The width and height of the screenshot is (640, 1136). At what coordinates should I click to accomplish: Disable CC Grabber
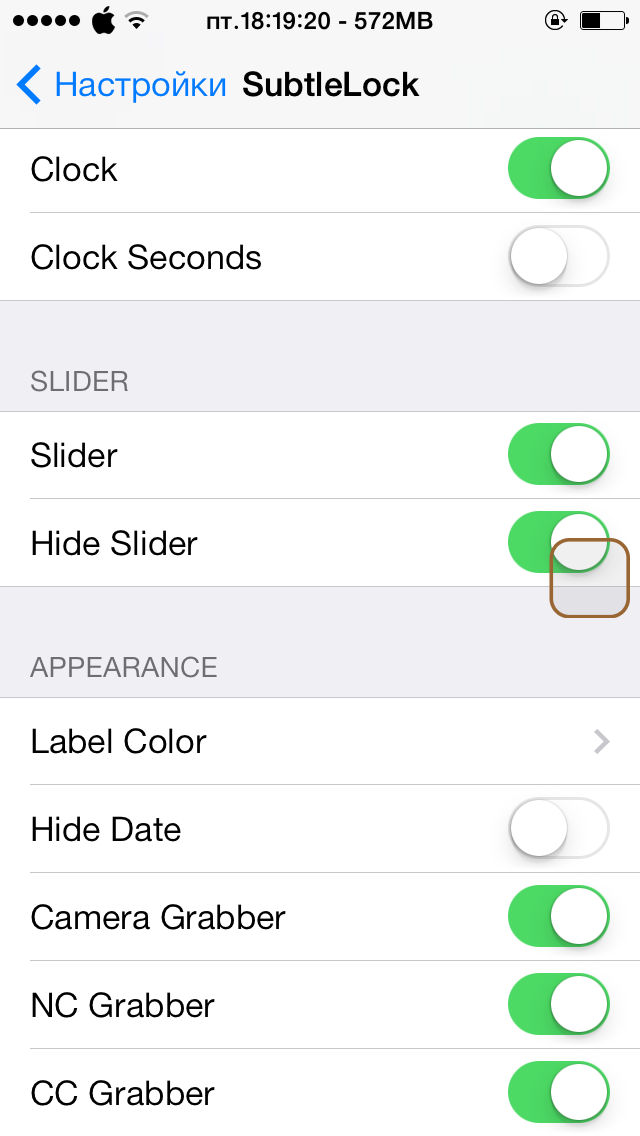[x=558, y=1093]
